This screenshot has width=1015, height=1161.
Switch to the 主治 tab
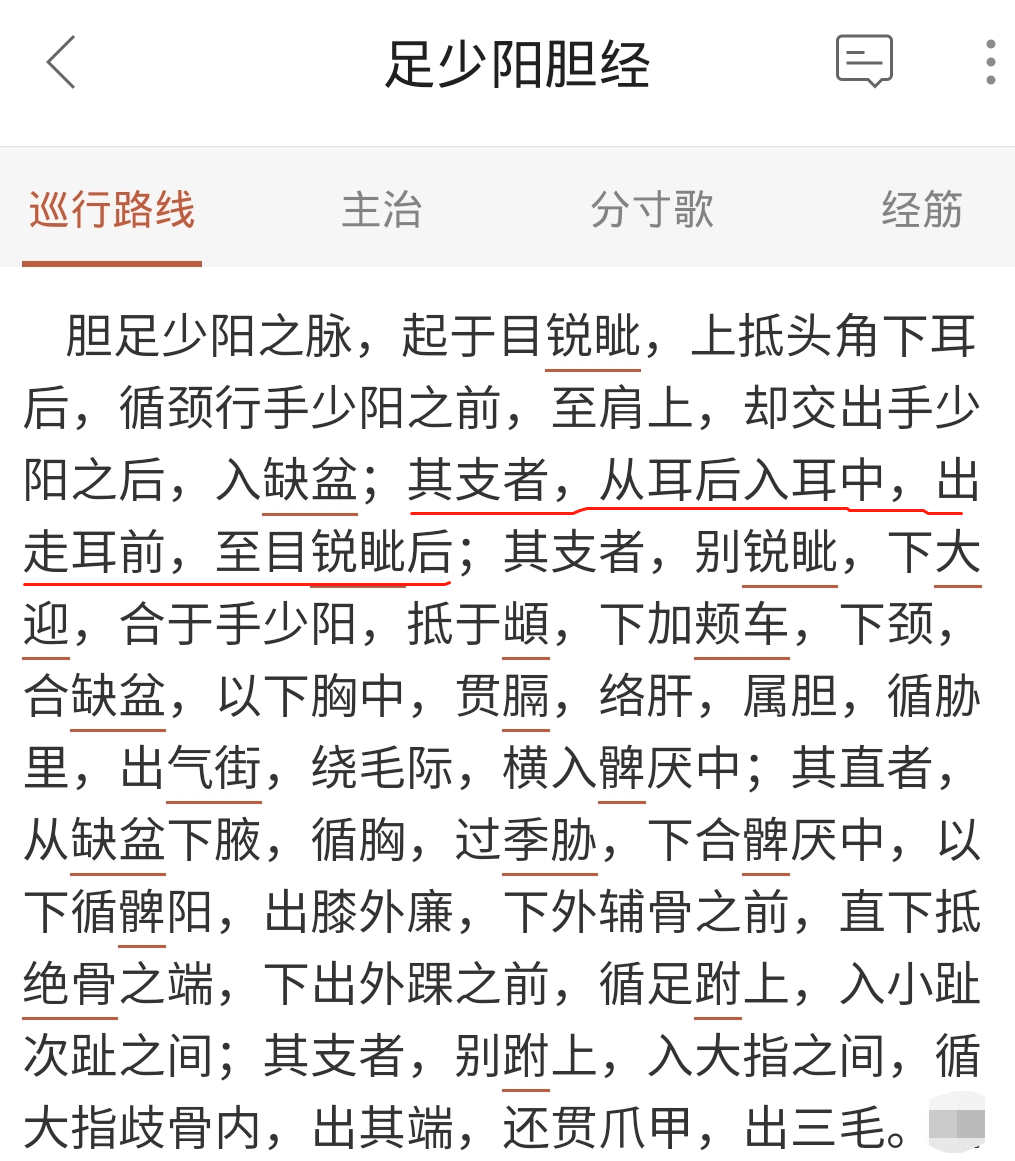[x=381, y=210]
